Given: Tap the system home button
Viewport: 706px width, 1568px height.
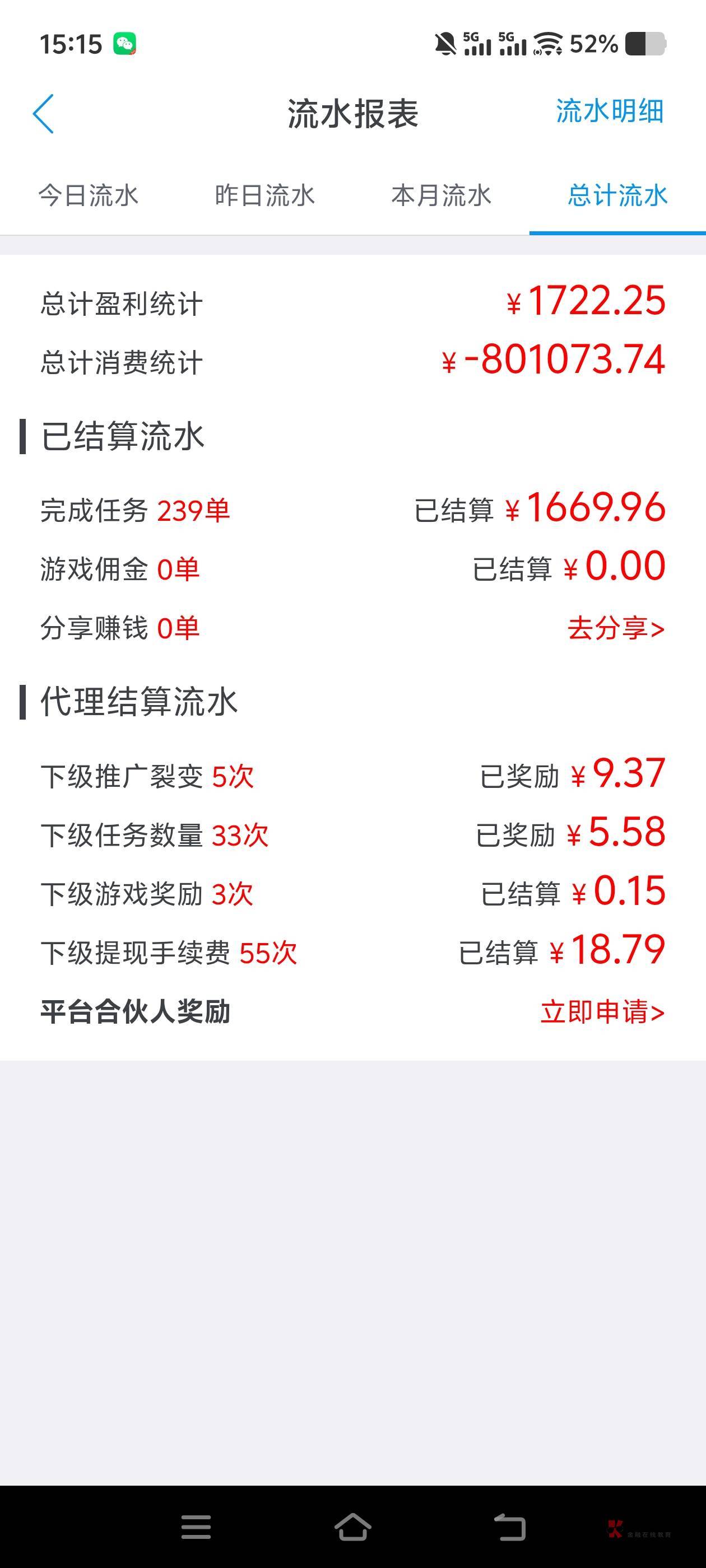Looking at the screenshot, I should coord(352,1527).
